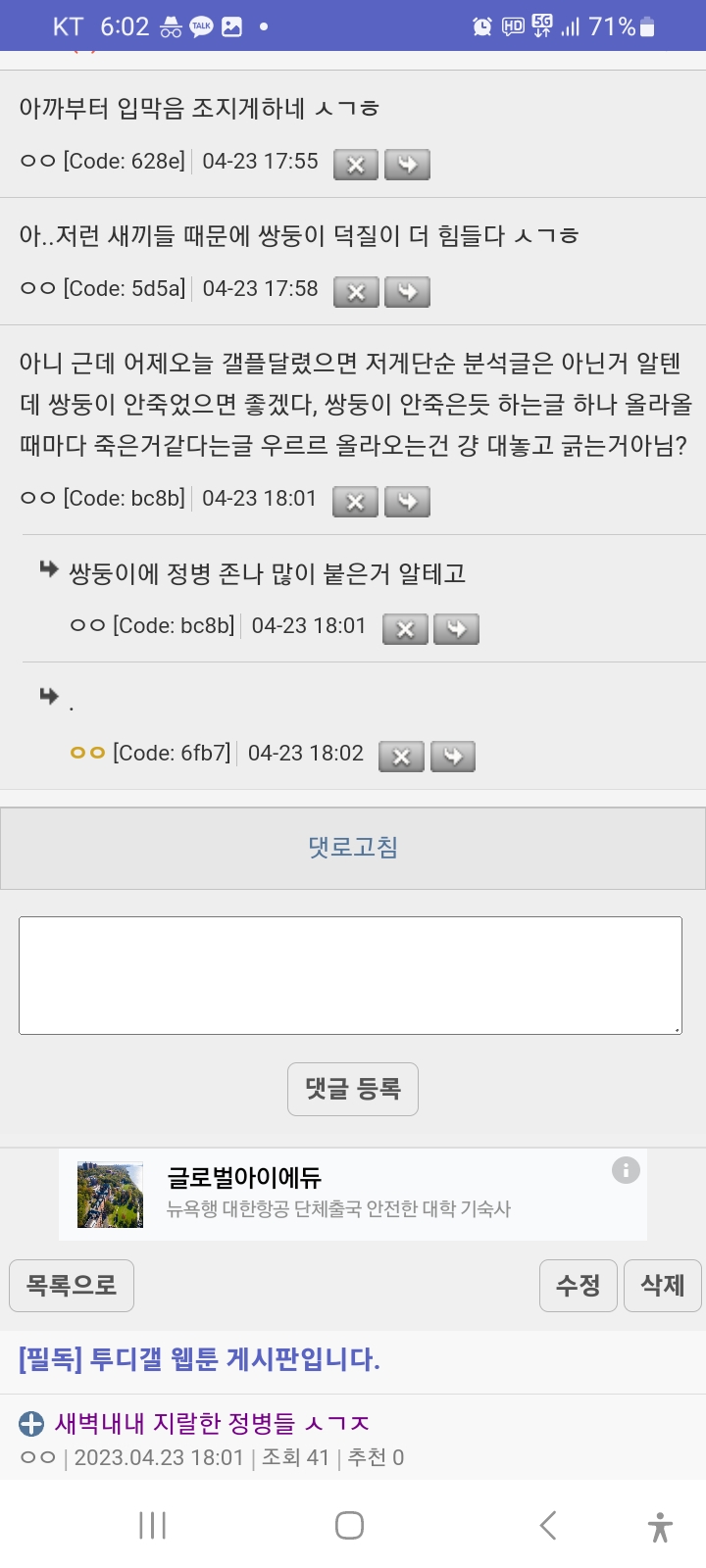Refresh comments with 댓로고침
The width and height of the screenshot is (706, 1568).
353,848
